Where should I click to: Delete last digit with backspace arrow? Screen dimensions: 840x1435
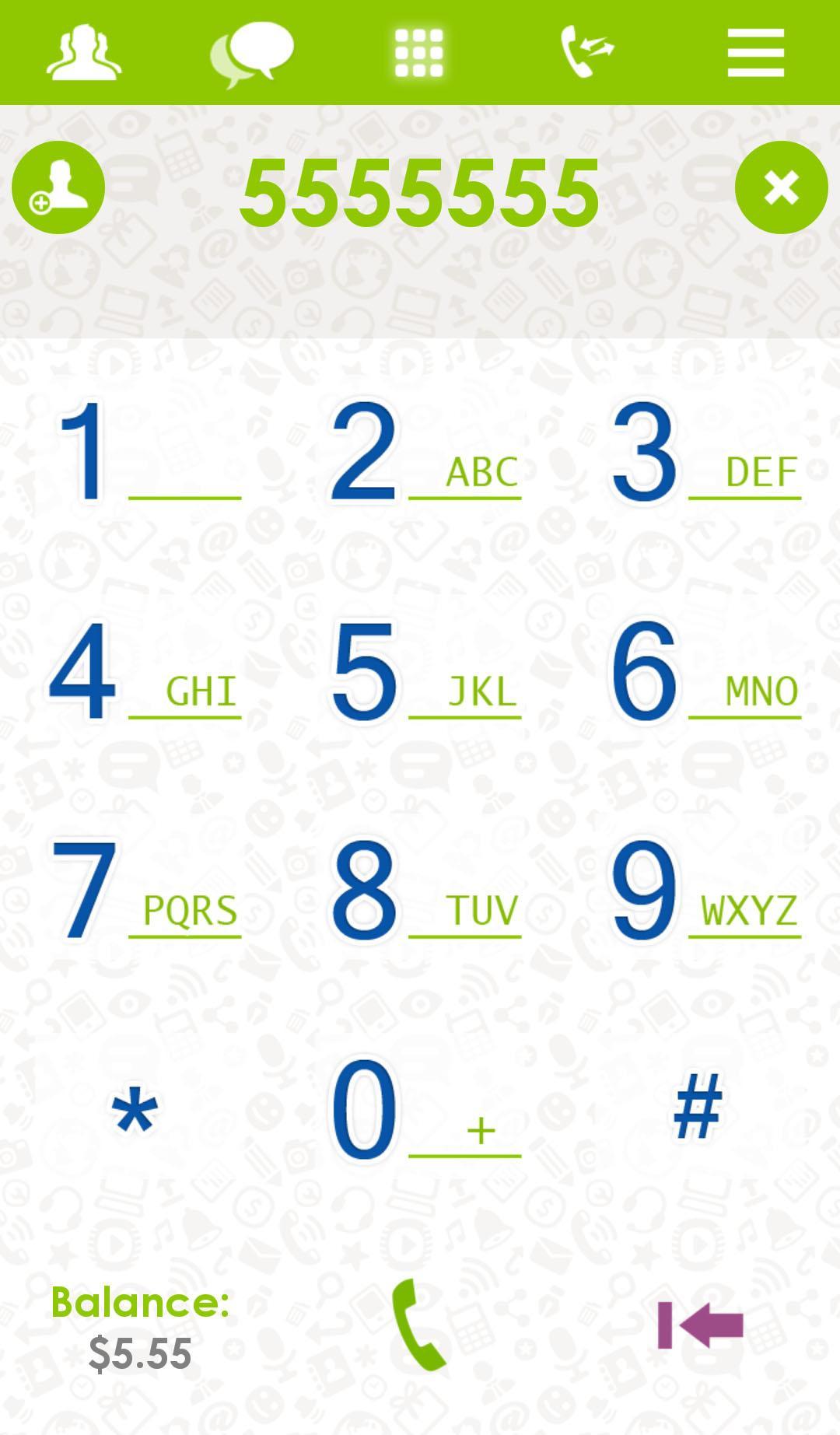pos(700,1325)
